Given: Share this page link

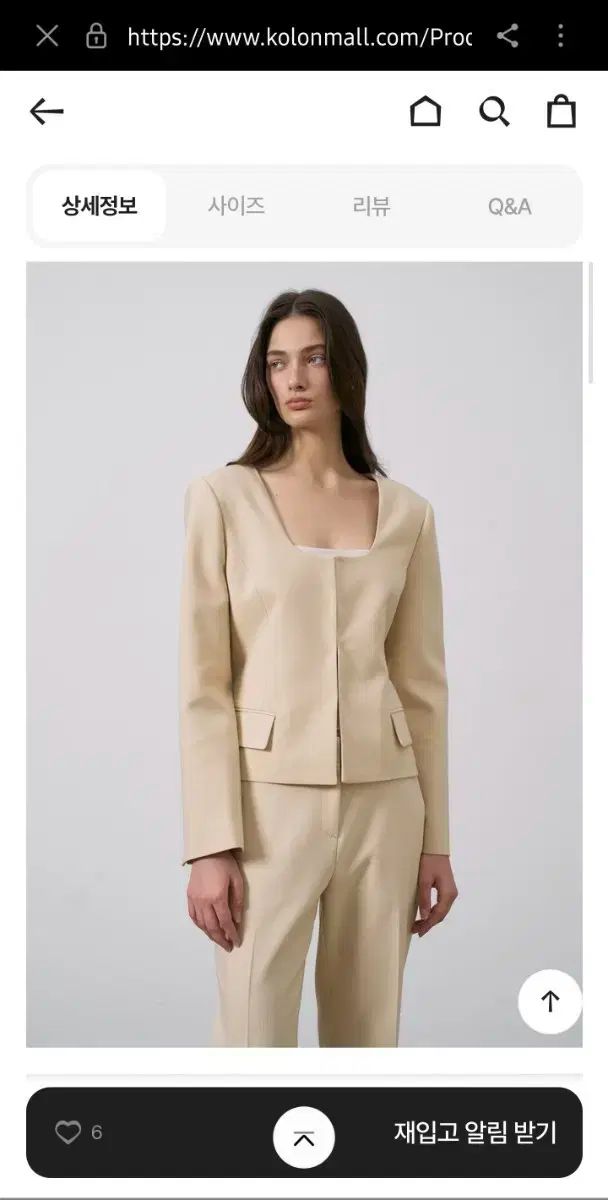Looking at the screenshot, I should click(x=508, y=37).
